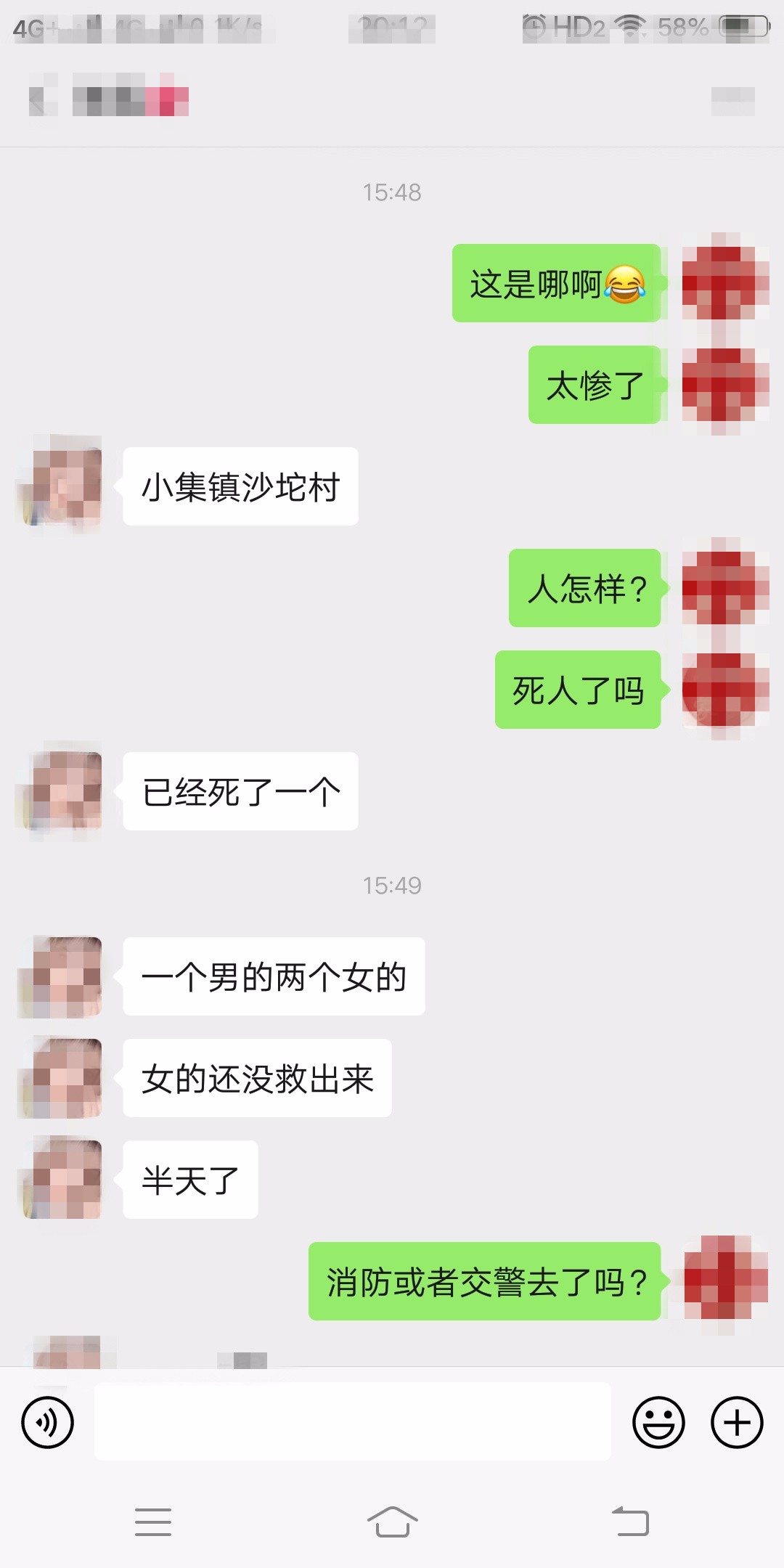Tap the laughing emoji in the message
The height and width of the screenshot is (1568, 784).
click(x=627, y=283)
